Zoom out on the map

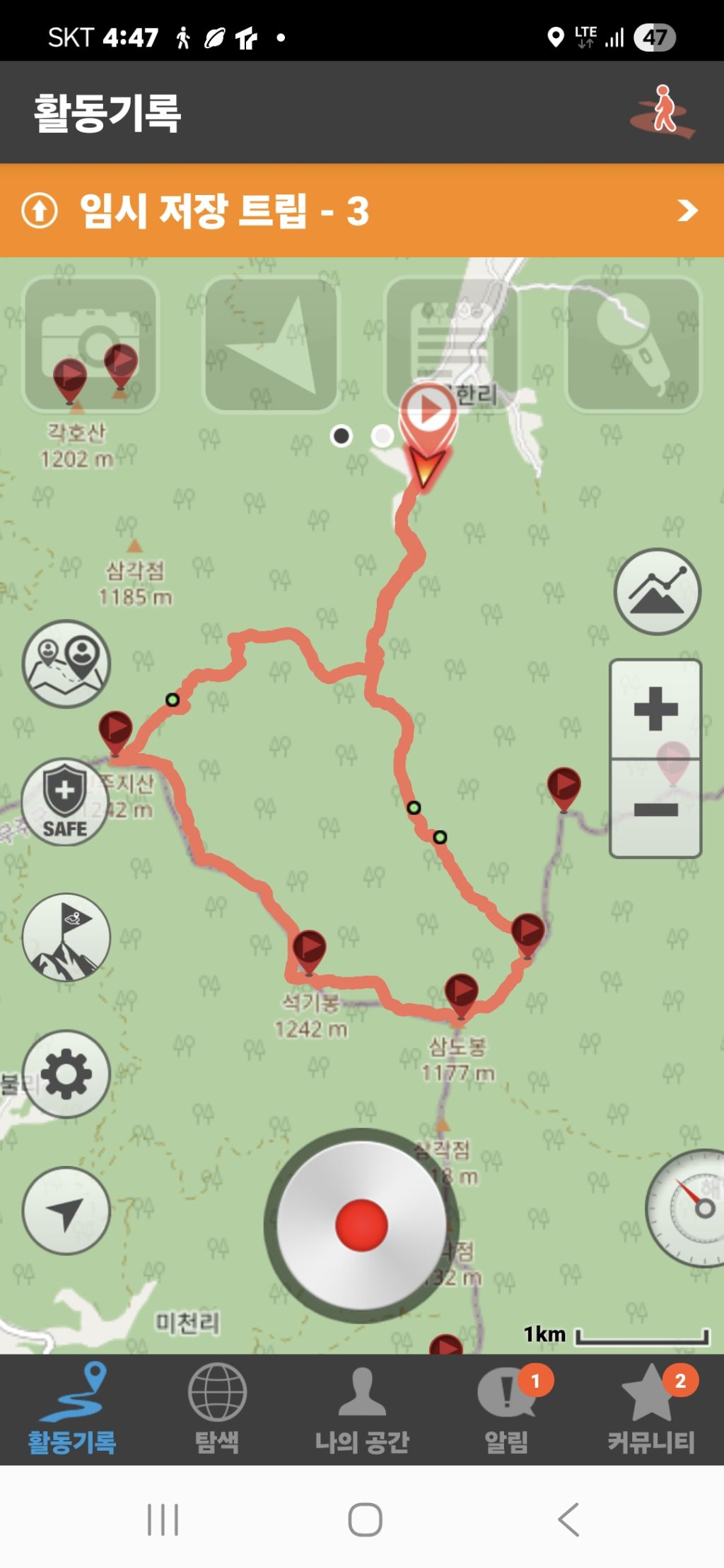(655, 809)
